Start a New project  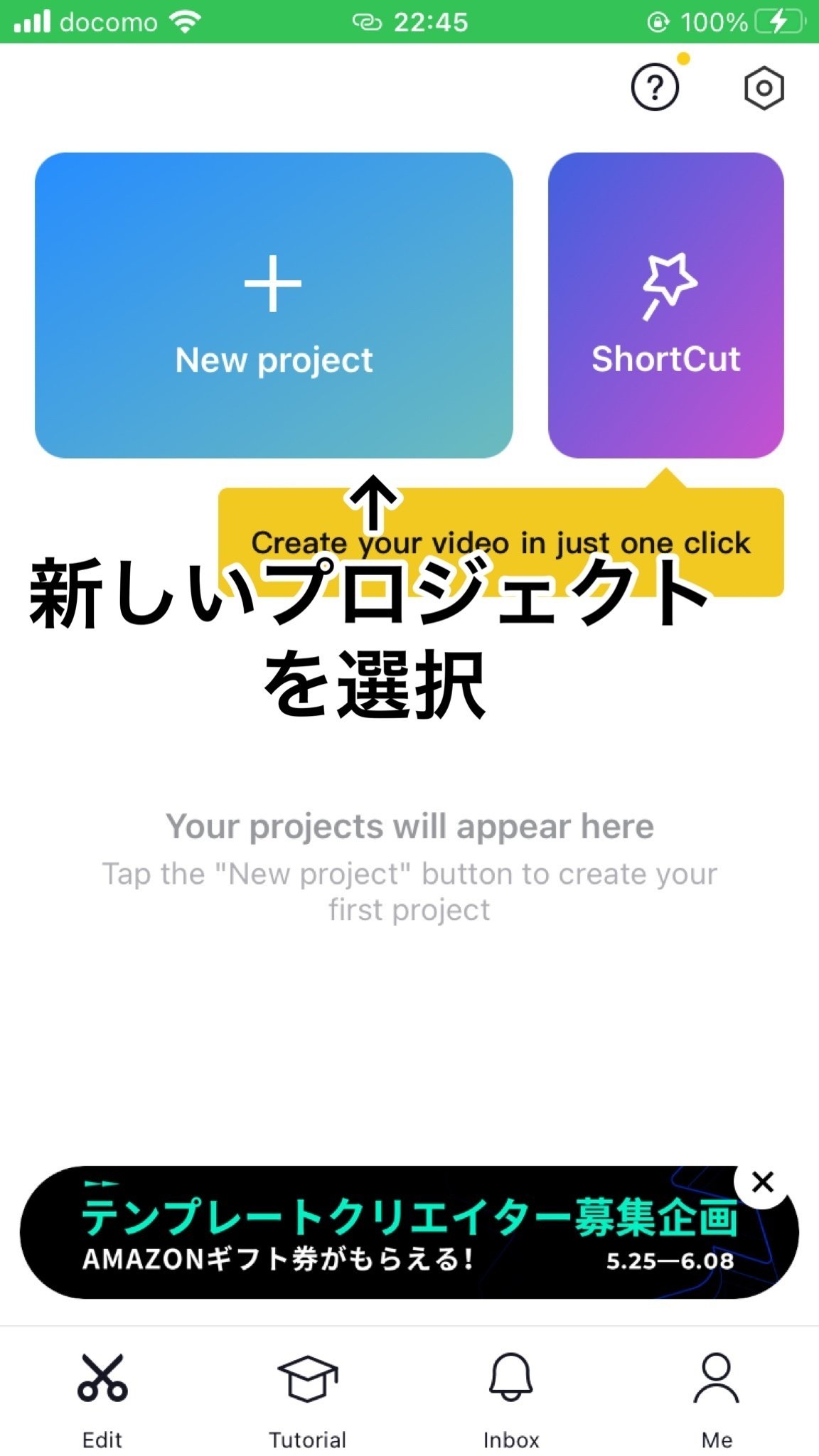[274, 305]
